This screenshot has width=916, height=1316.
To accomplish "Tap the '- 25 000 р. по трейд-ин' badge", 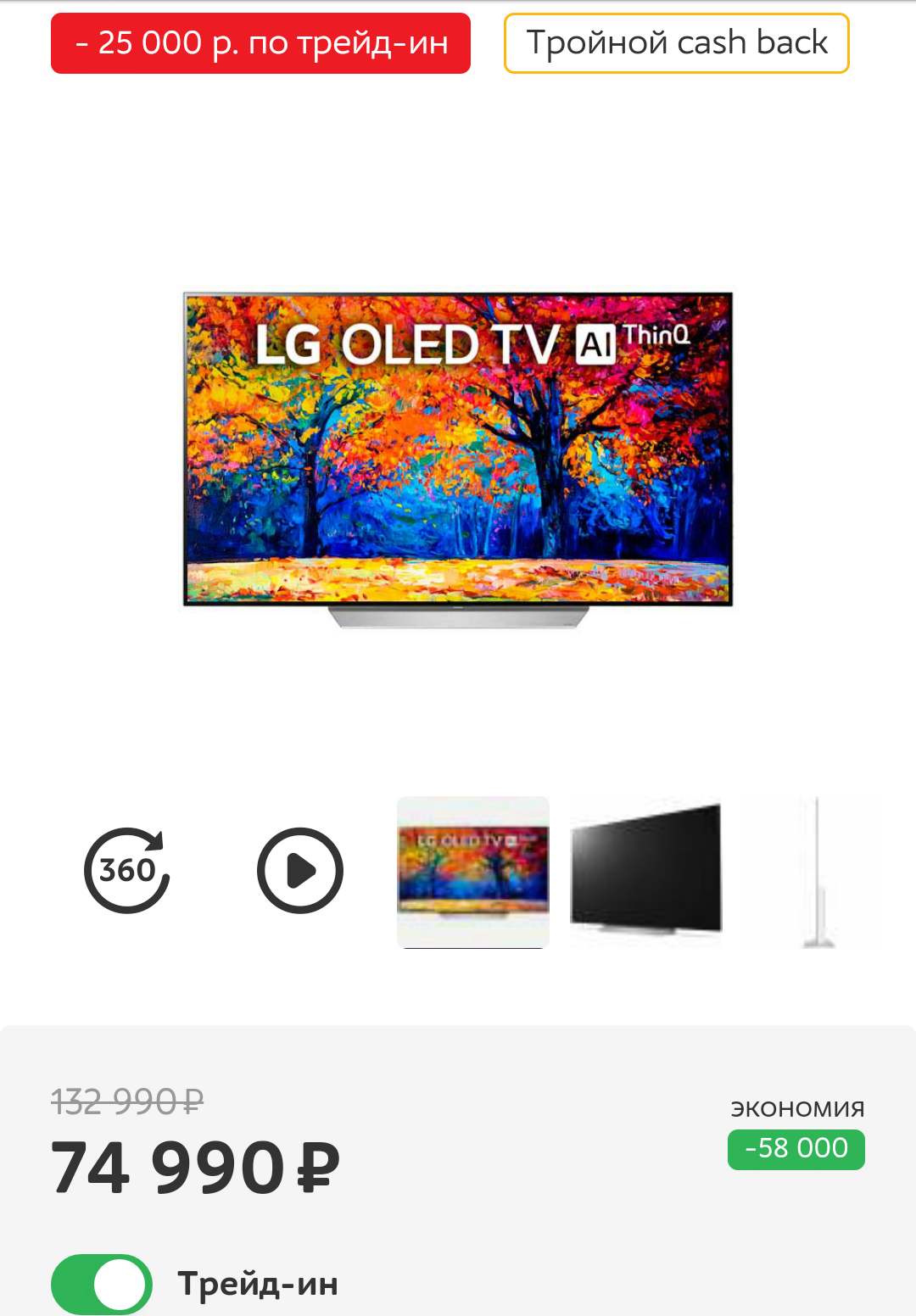I will [261, 43].
